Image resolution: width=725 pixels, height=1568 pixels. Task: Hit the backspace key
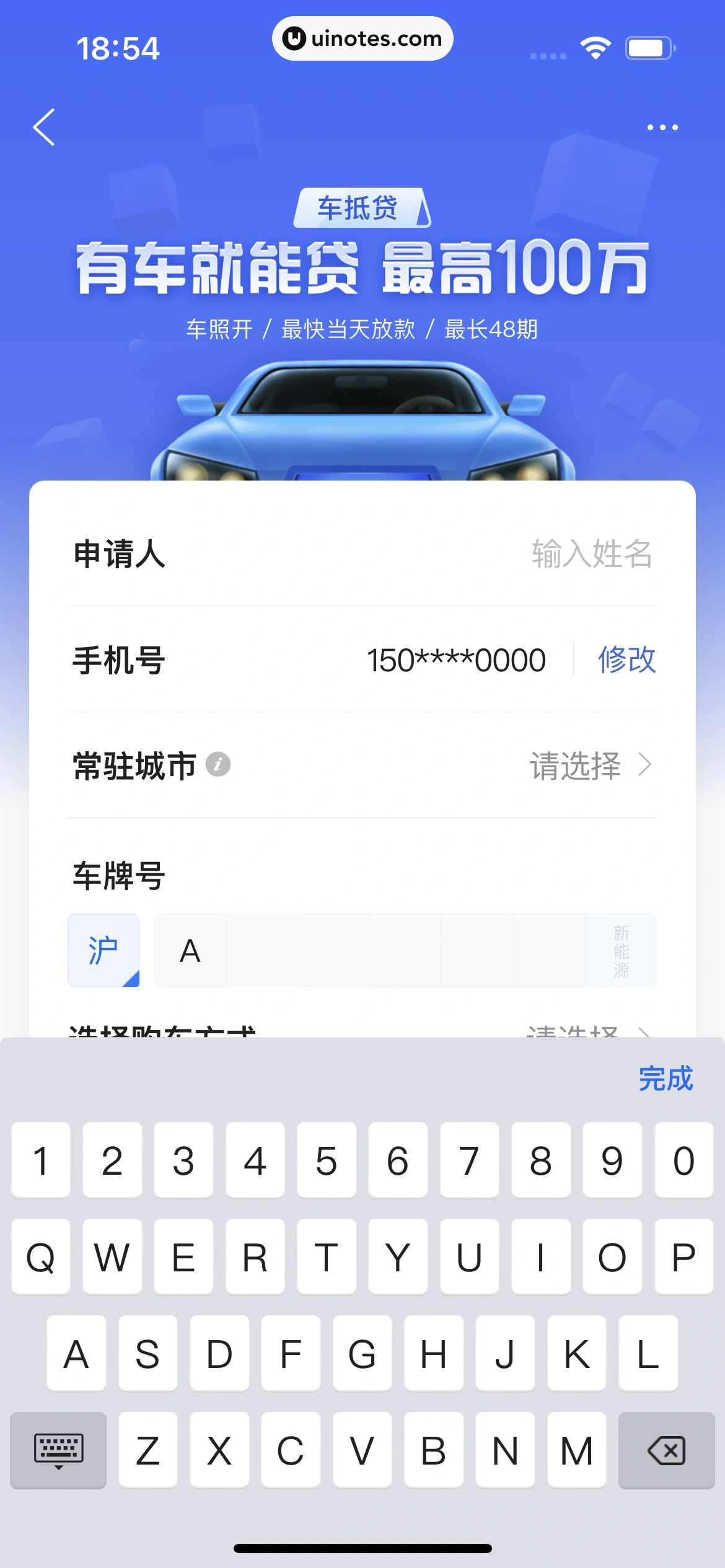666,1450
